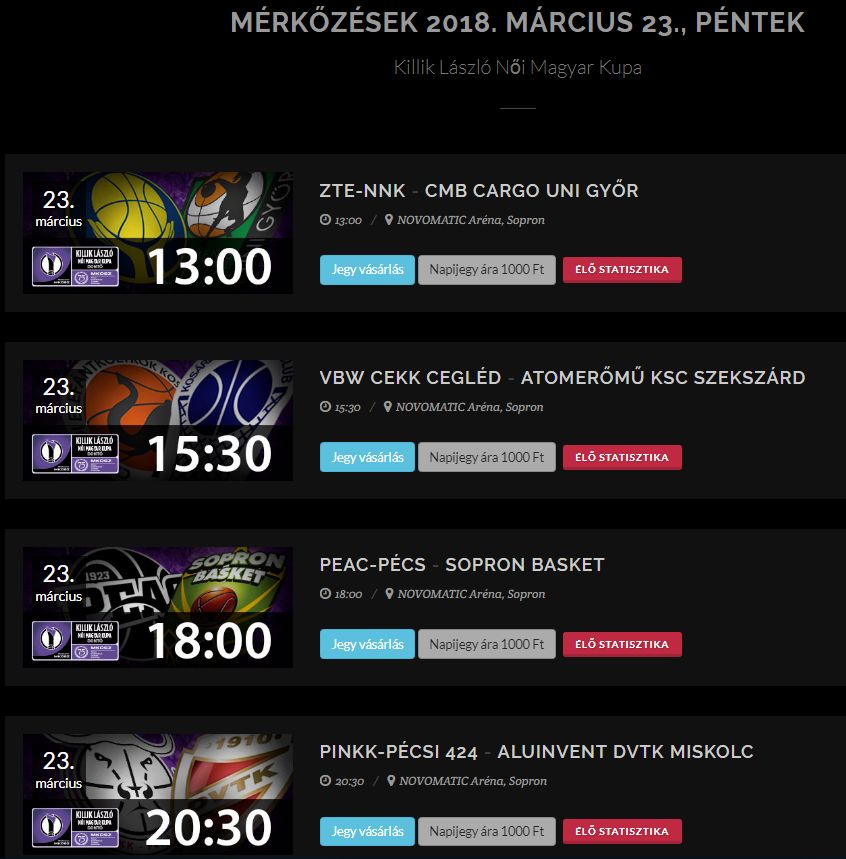The height and width of the screenshot is (859, 846).
Task: Tap day ticket price for PEAC-Pécs match
Action: 486,644
